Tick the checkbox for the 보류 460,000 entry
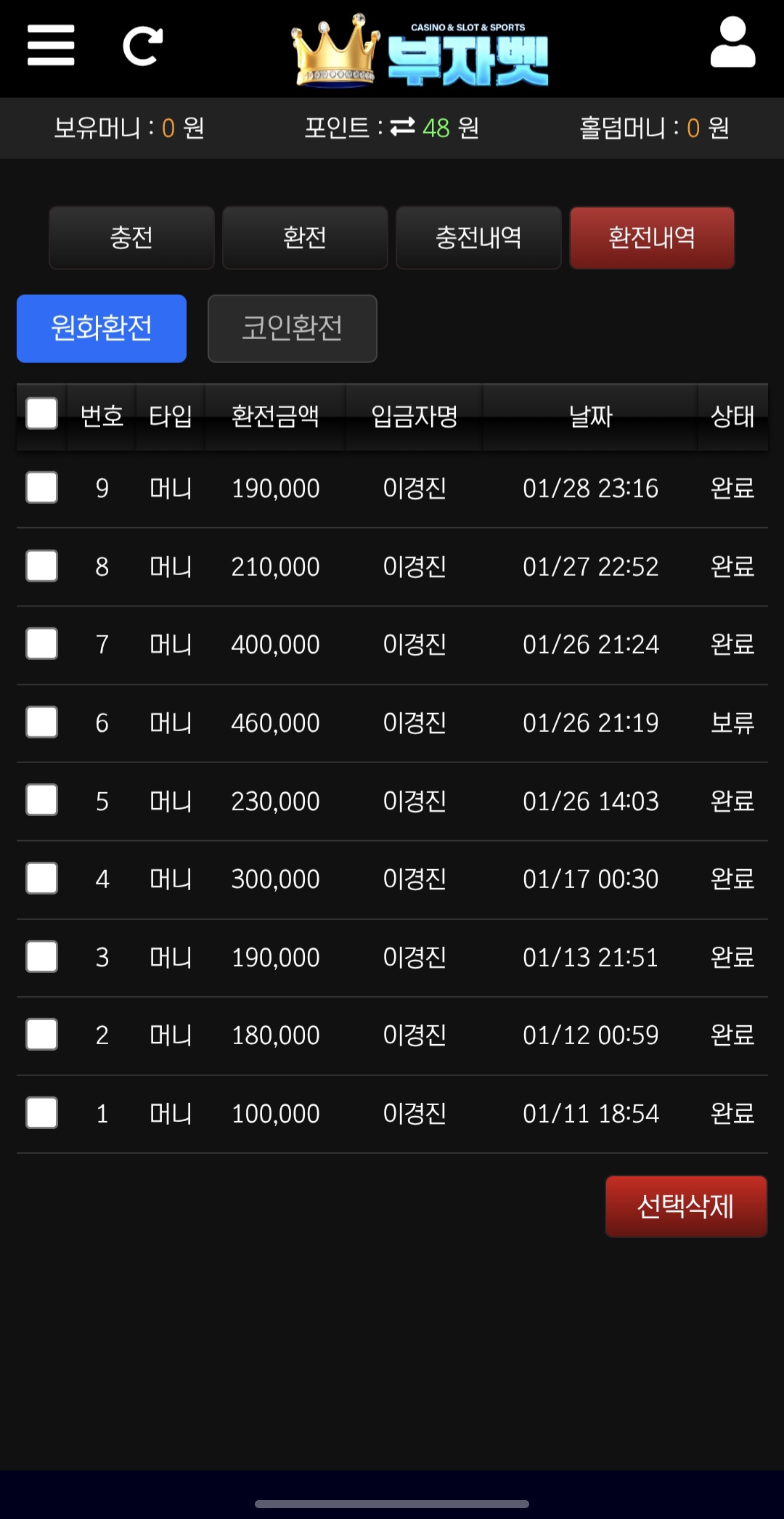784x1519 pixels. [x=42, y=722]
